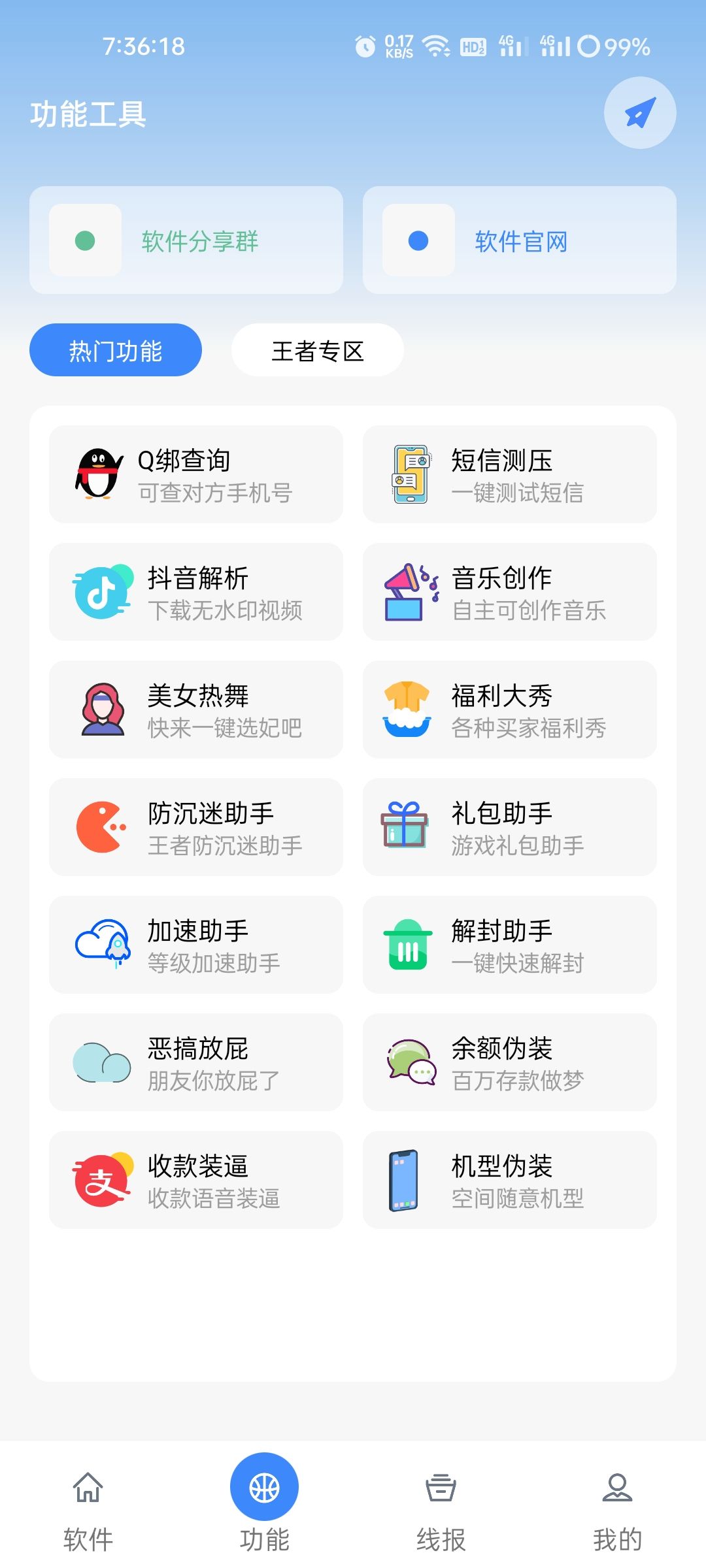Screen dimensions: 706x1568
Task: Click the Pac-Man icon for 防沉迷助手
Action: pyautogui.click(x=99, y=827)
